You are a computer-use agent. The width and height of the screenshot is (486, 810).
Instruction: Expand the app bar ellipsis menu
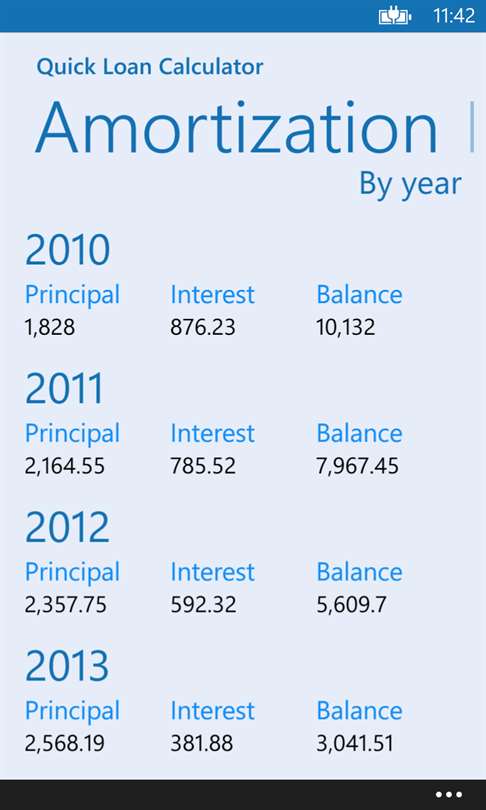point(448,795)
